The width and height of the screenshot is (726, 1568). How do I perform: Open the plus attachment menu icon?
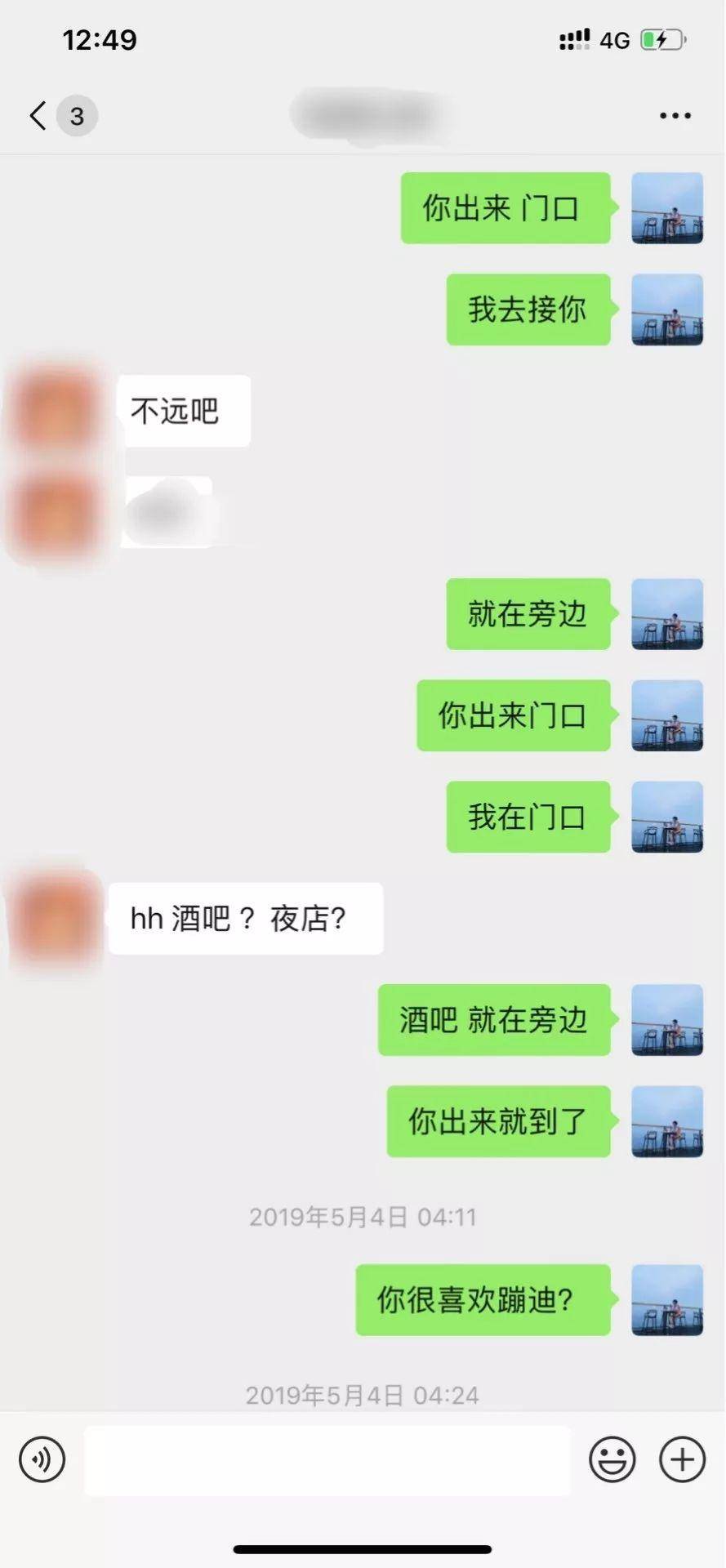coord(680,1460)
